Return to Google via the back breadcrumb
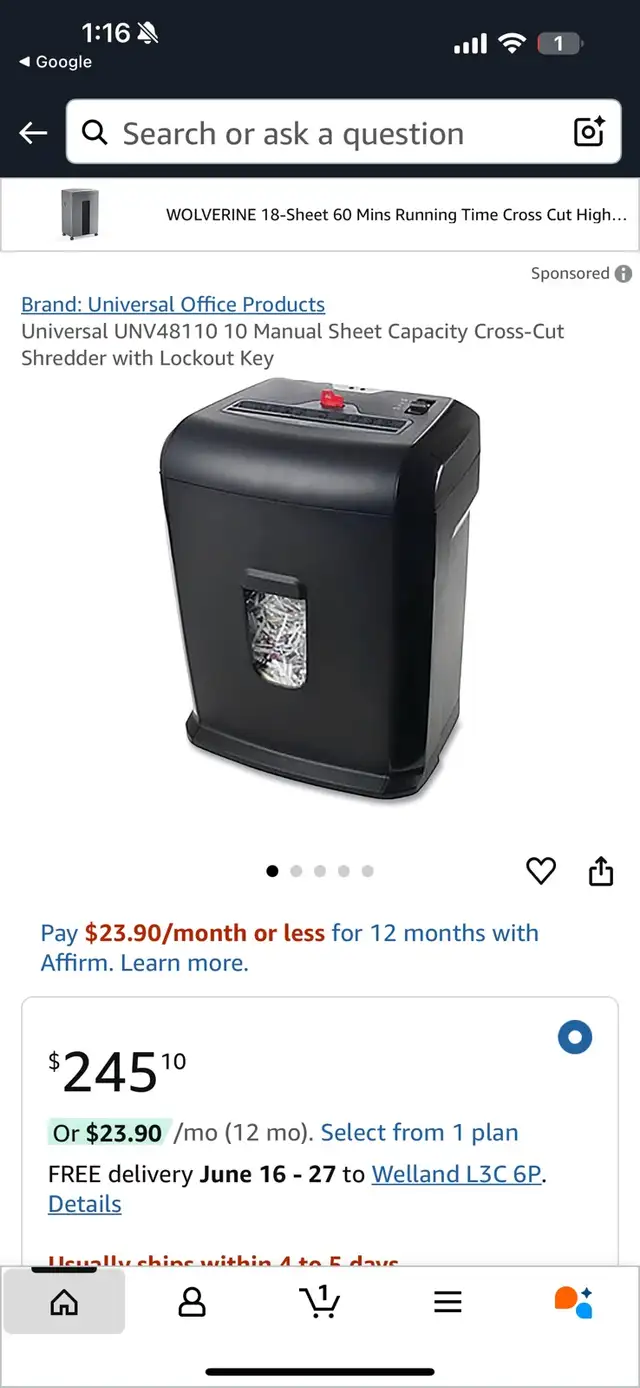Viewport: 640px width, 1388px height. click(55, 62)
